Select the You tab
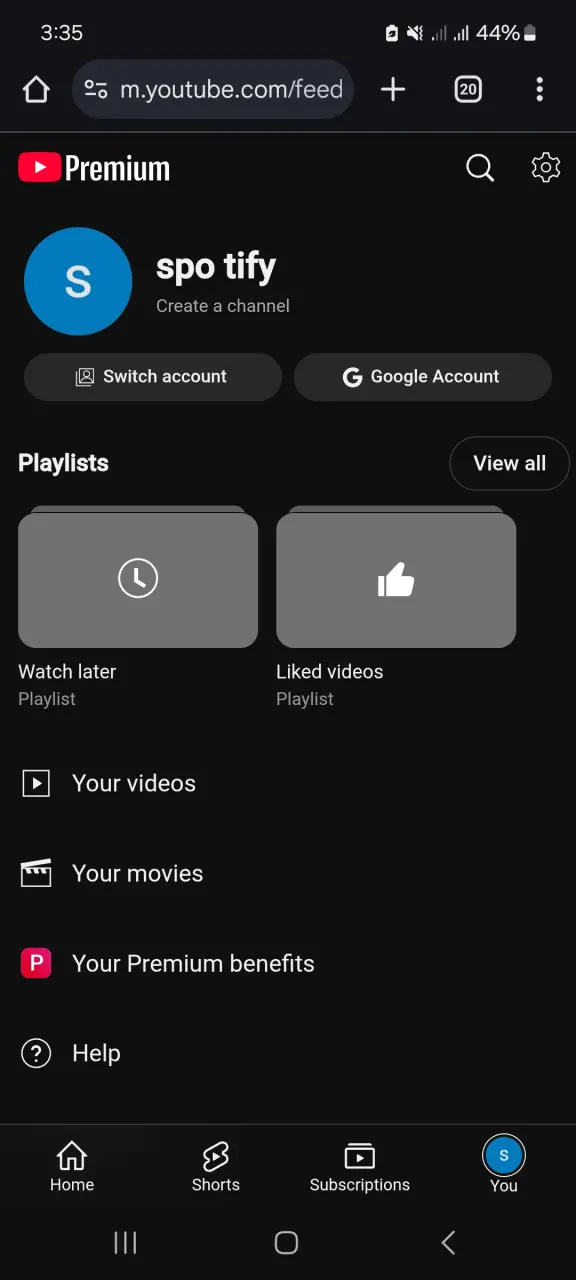Image resolution: width=576 pixels, height=1280 pixels. tap(504, 1166)
